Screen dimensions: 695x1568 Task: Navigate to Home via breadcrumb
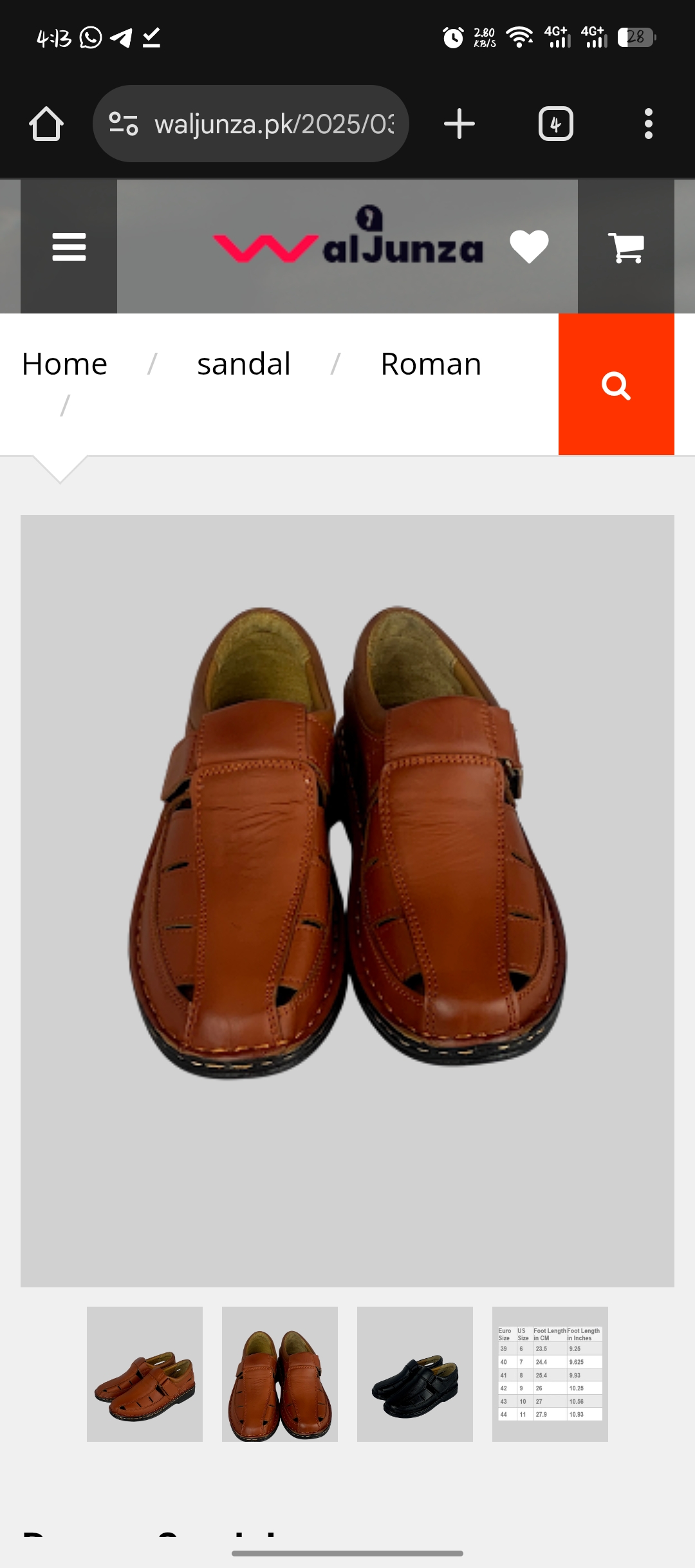pos(65,362)
